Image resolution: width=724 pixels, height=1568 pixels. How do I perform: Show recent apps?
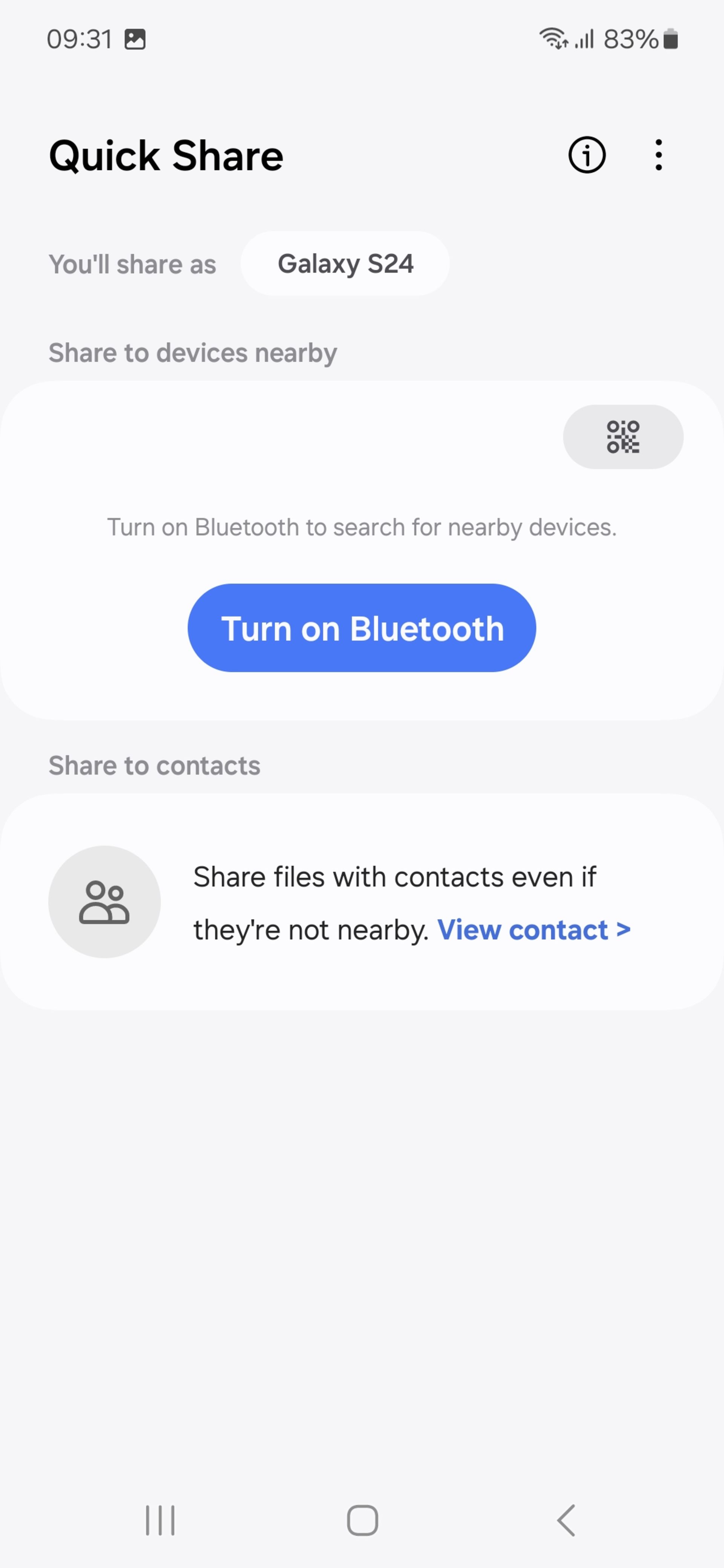(x=160, y=1521)
